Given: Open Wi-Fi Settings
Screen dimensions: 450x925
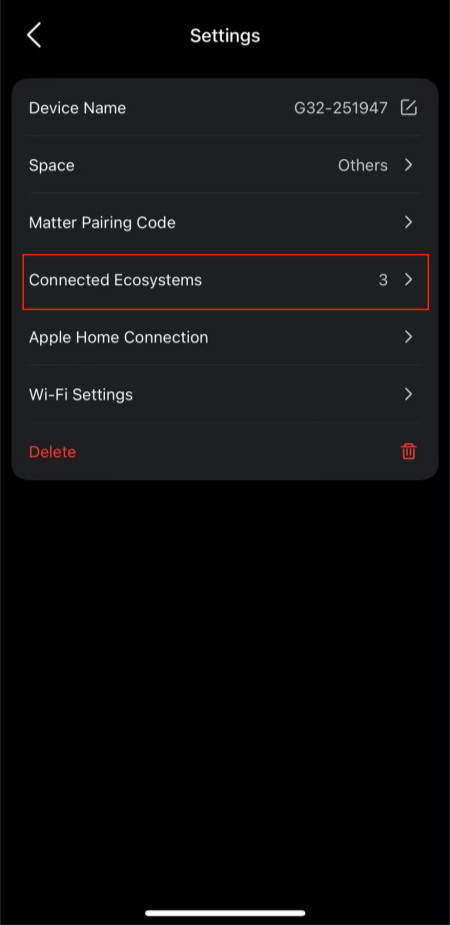Looking at the screenshot, I should (x=225, y=394).
